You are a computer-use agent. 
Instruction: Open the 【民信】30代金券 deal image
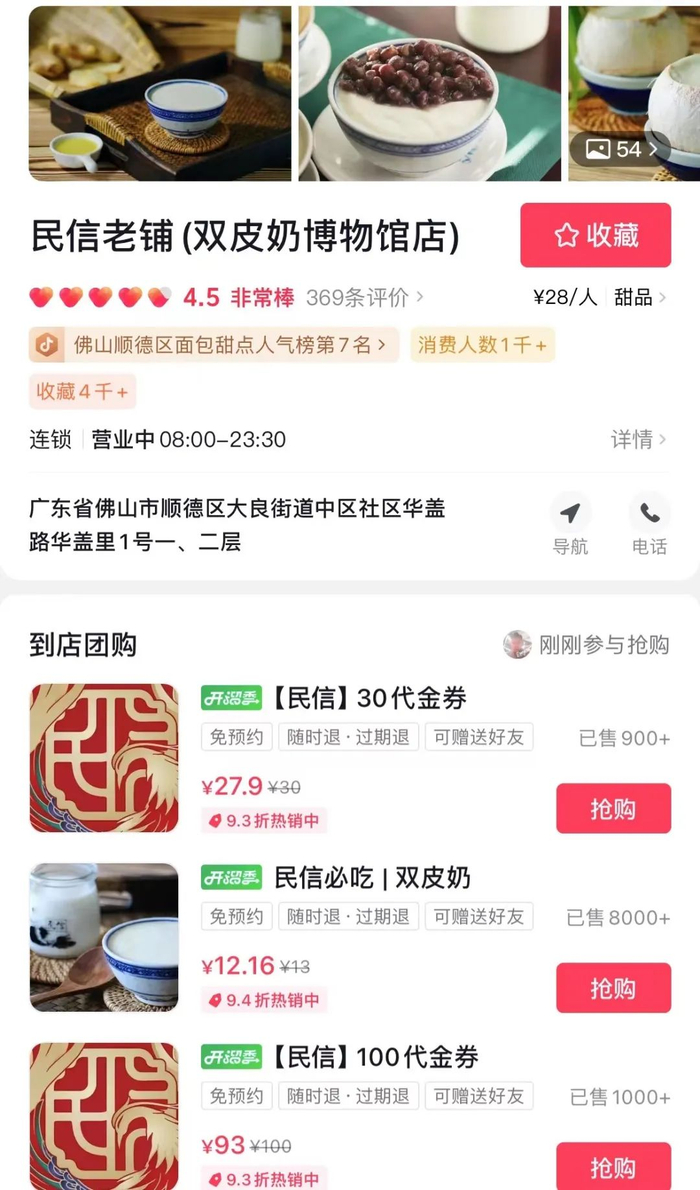[x=104, y=758]
